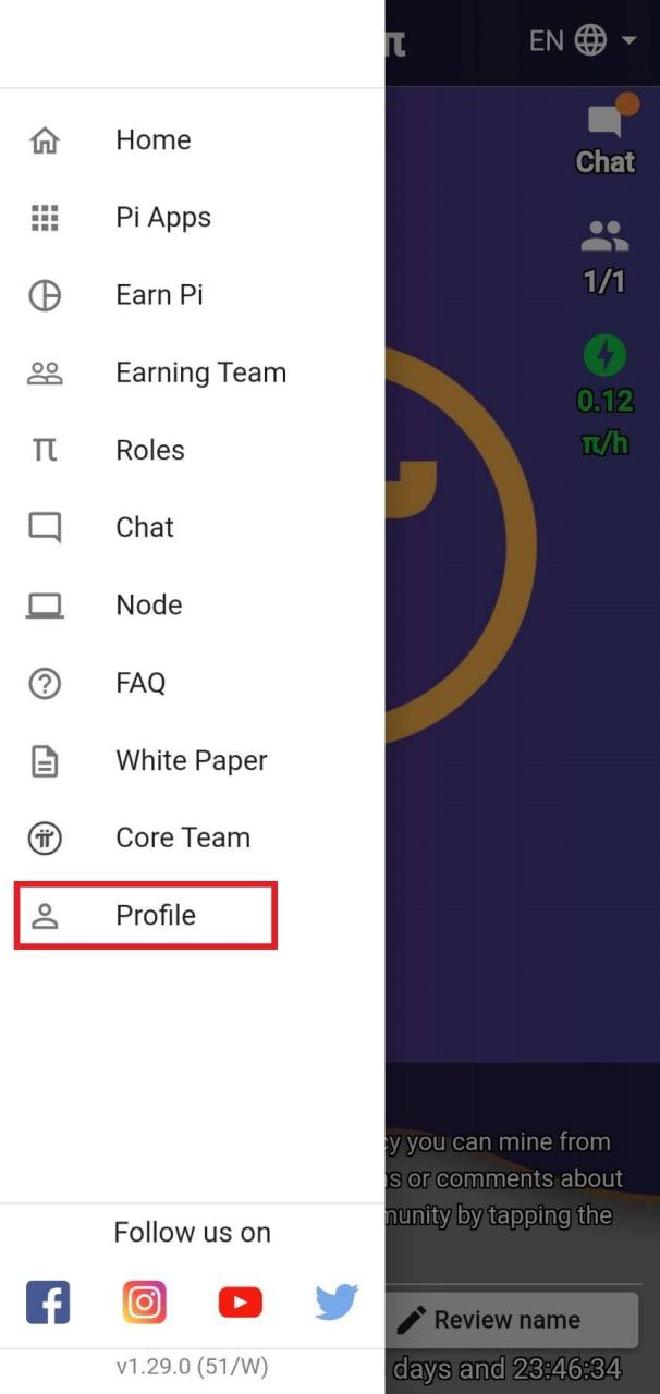Open Chat from the drawer list
The height and width of the screenshot is (1394, 660).
click(x=192, y=528)
